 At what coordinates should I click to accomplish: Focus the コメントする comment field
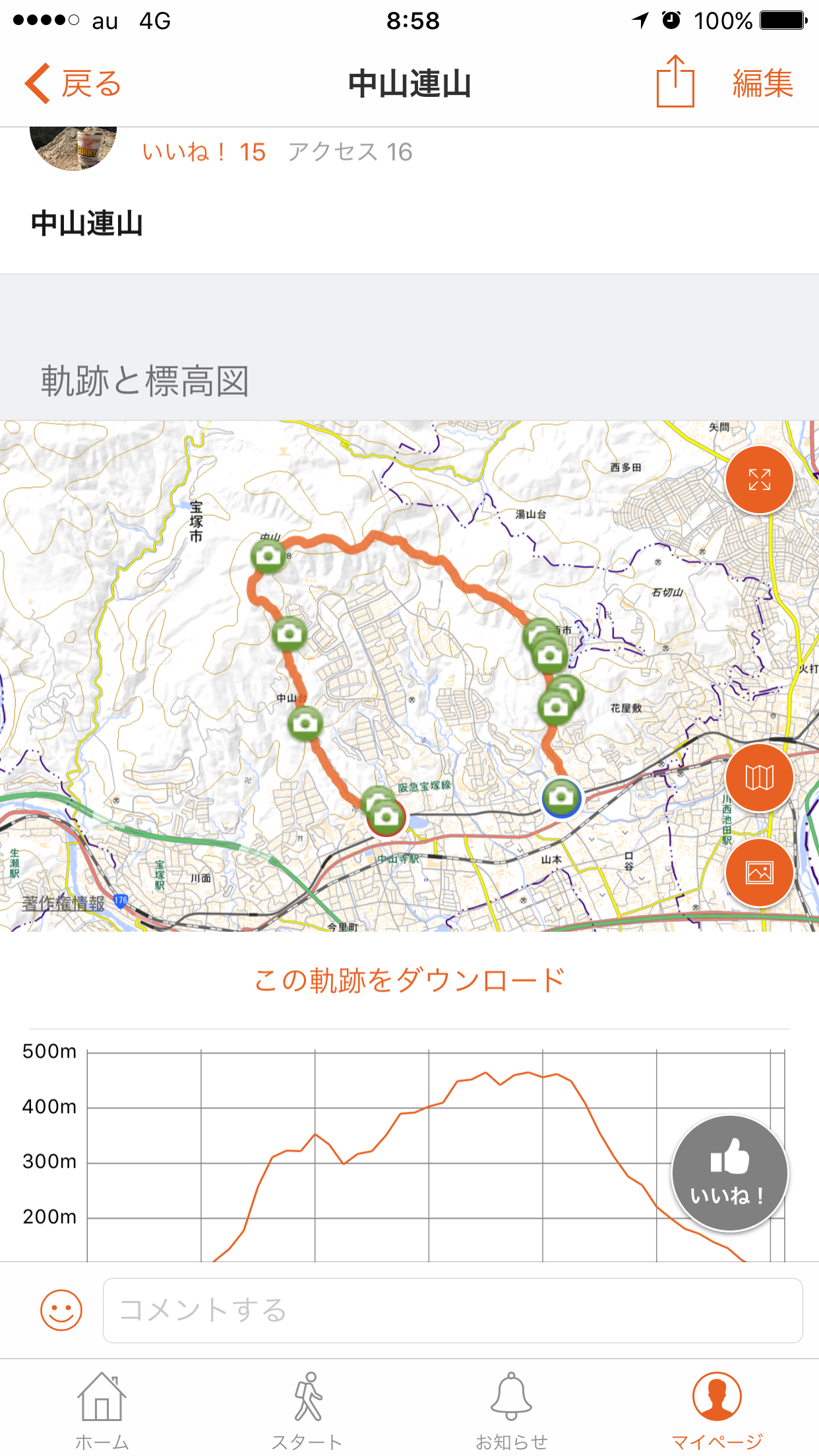click(452, 1310)
